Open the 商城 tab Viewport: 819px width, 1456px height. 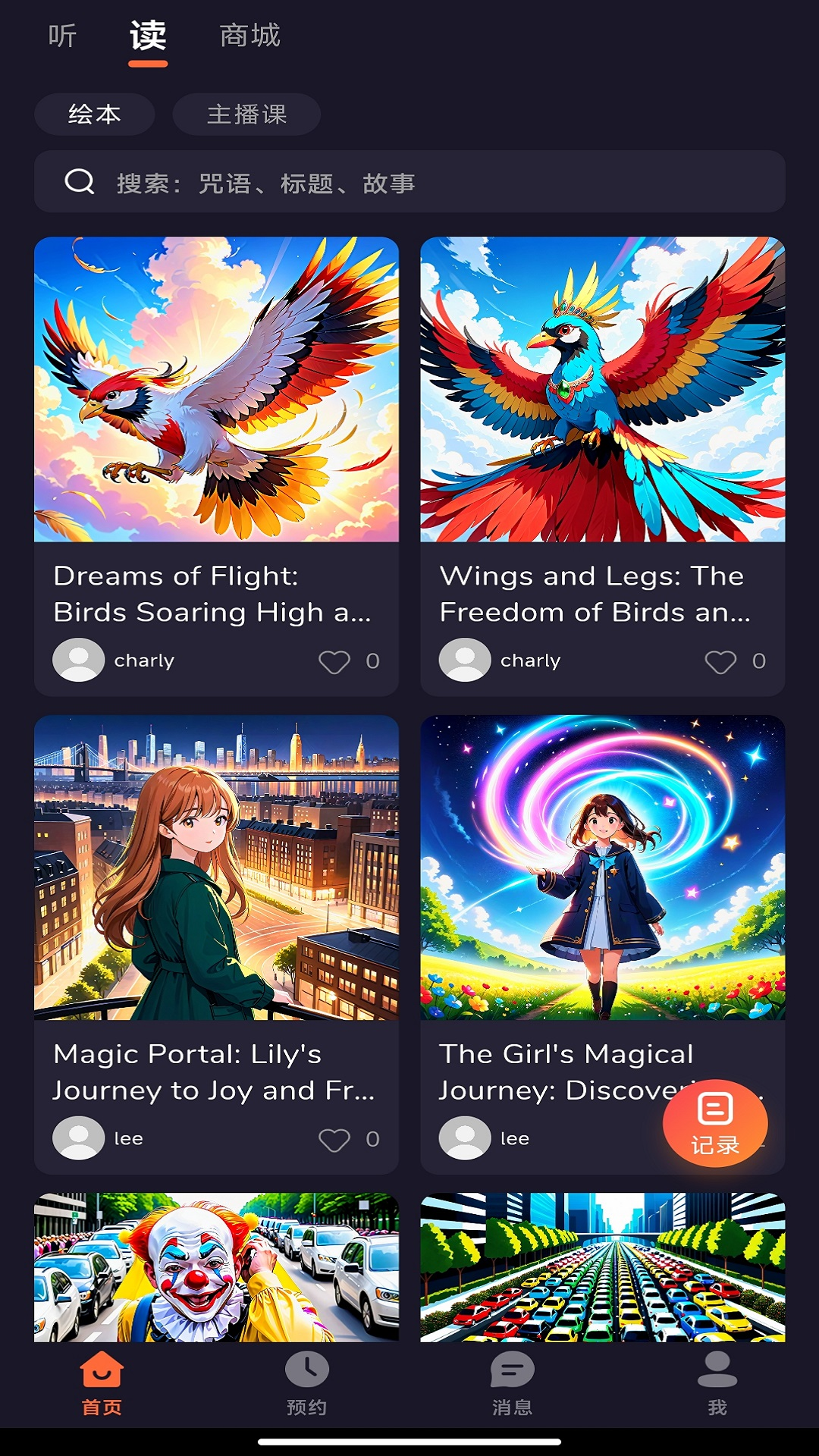click(249, 36)
